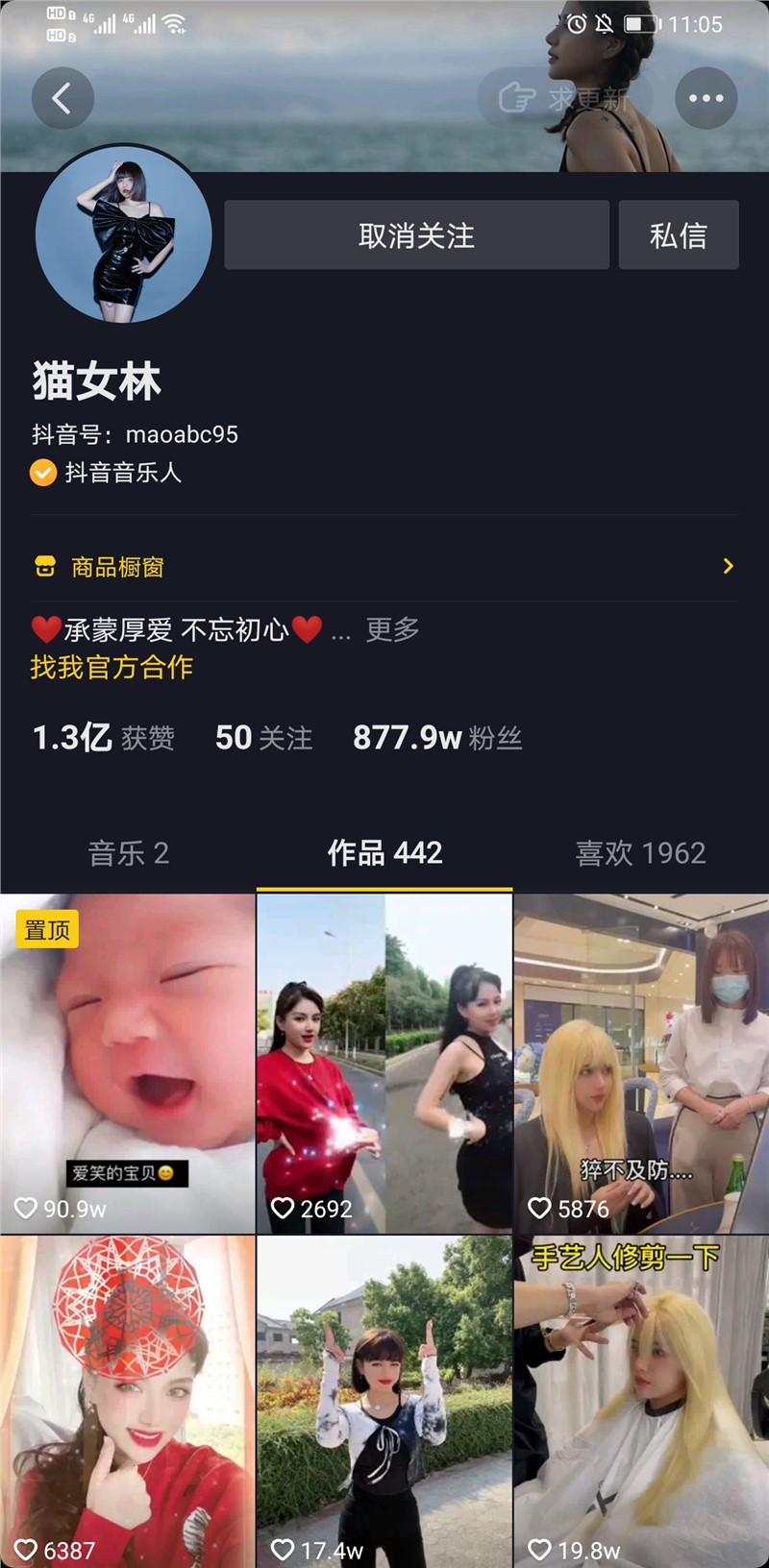Switch to the 音乐 2 tab
This screenshot has width=769, height=1568.
128,853
